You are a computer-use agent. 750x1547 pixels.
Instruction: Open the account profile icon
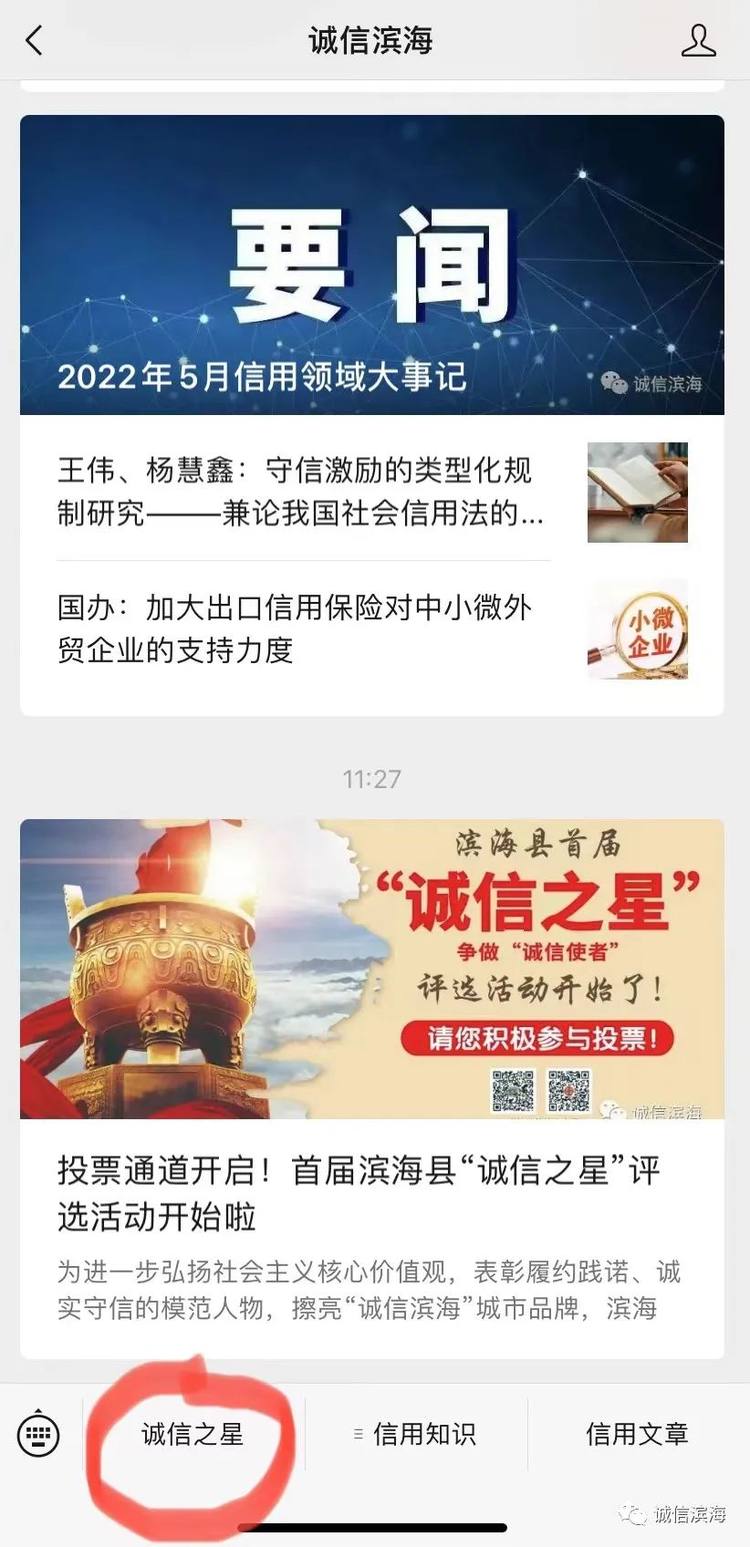click(698, 41)
